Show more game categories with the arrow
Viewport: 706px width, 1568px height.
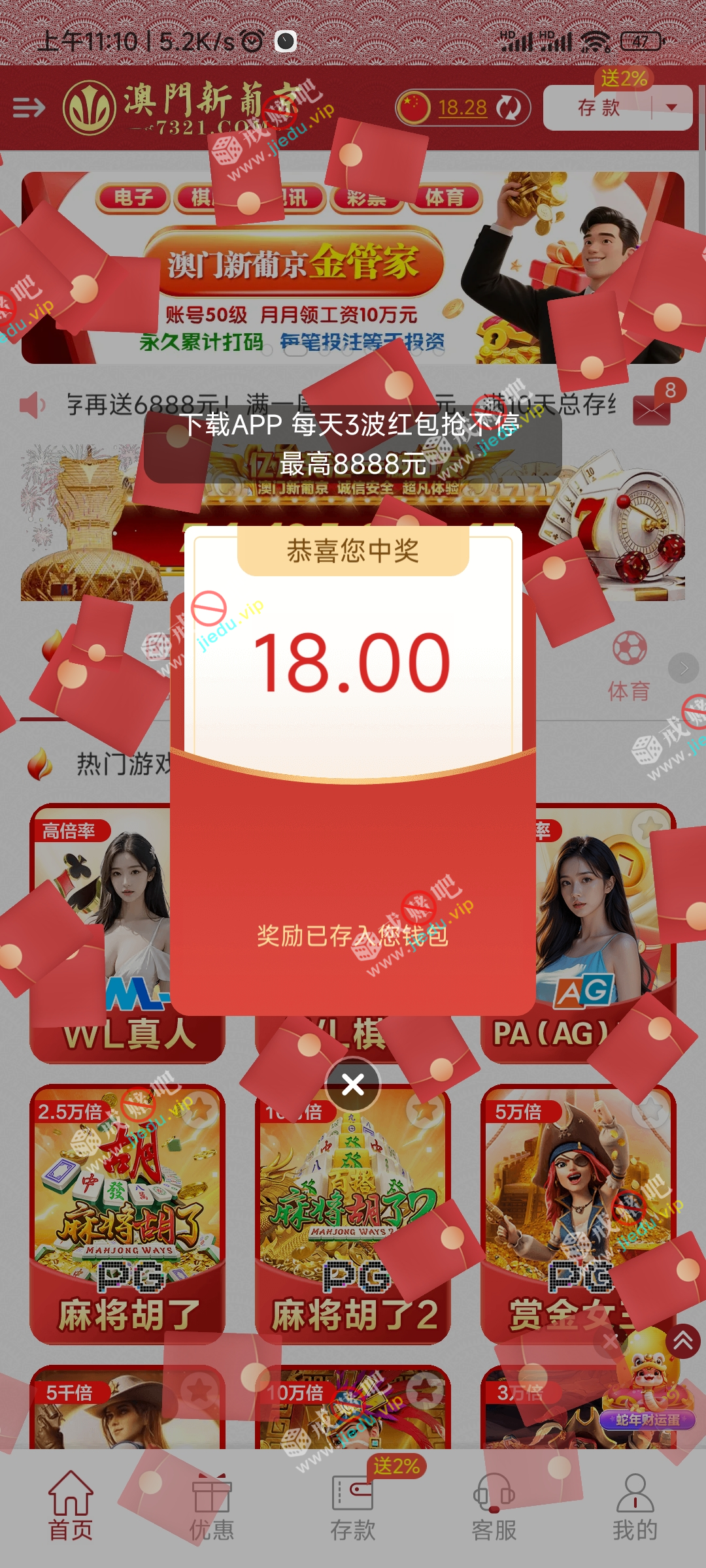(x=683, y=668)
